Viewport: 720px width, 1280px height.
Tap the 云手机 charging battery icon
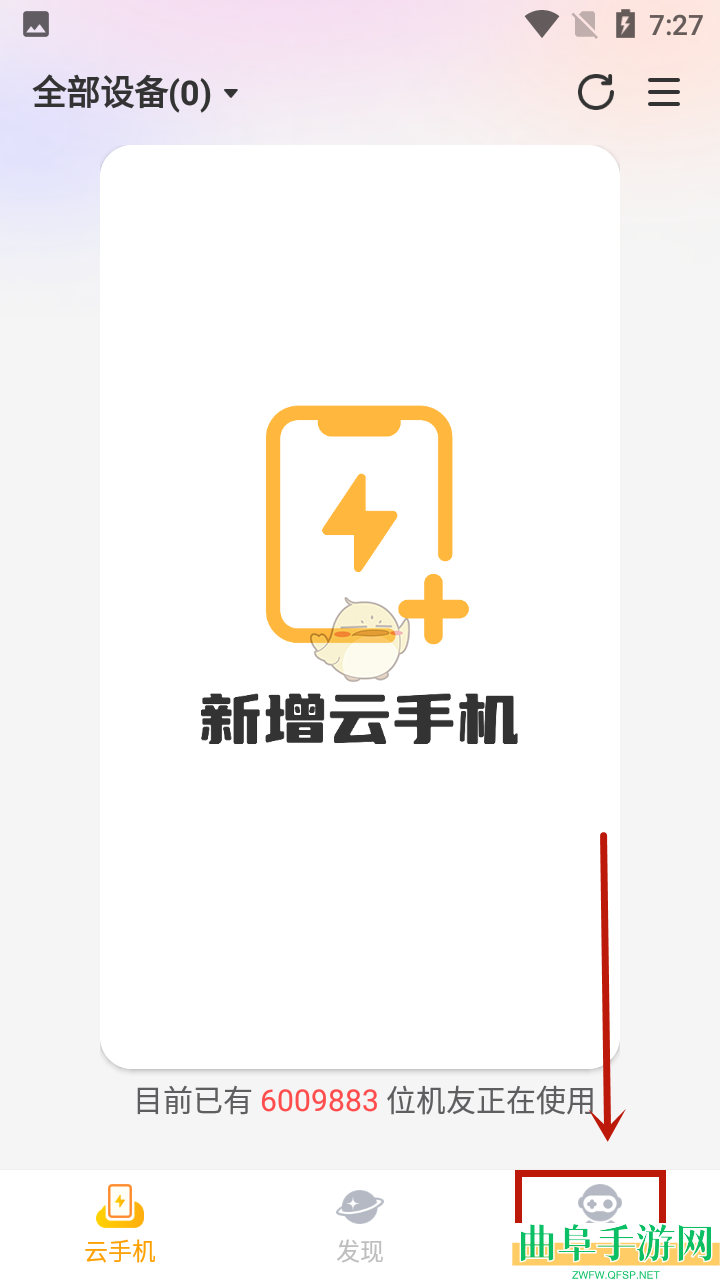coord(120,1205)
